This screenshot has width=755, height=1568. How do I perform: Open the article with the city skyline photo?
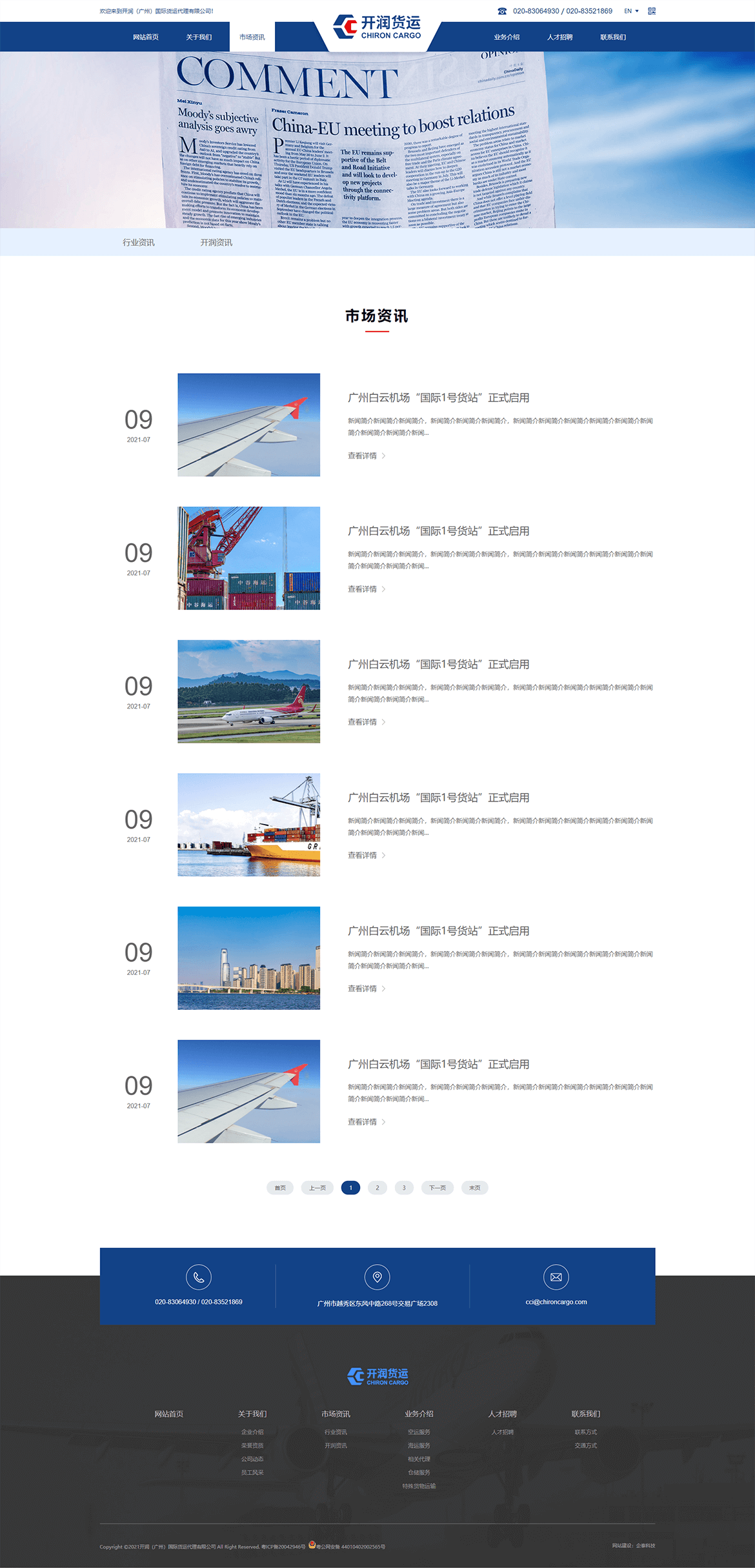coord(248,958)
